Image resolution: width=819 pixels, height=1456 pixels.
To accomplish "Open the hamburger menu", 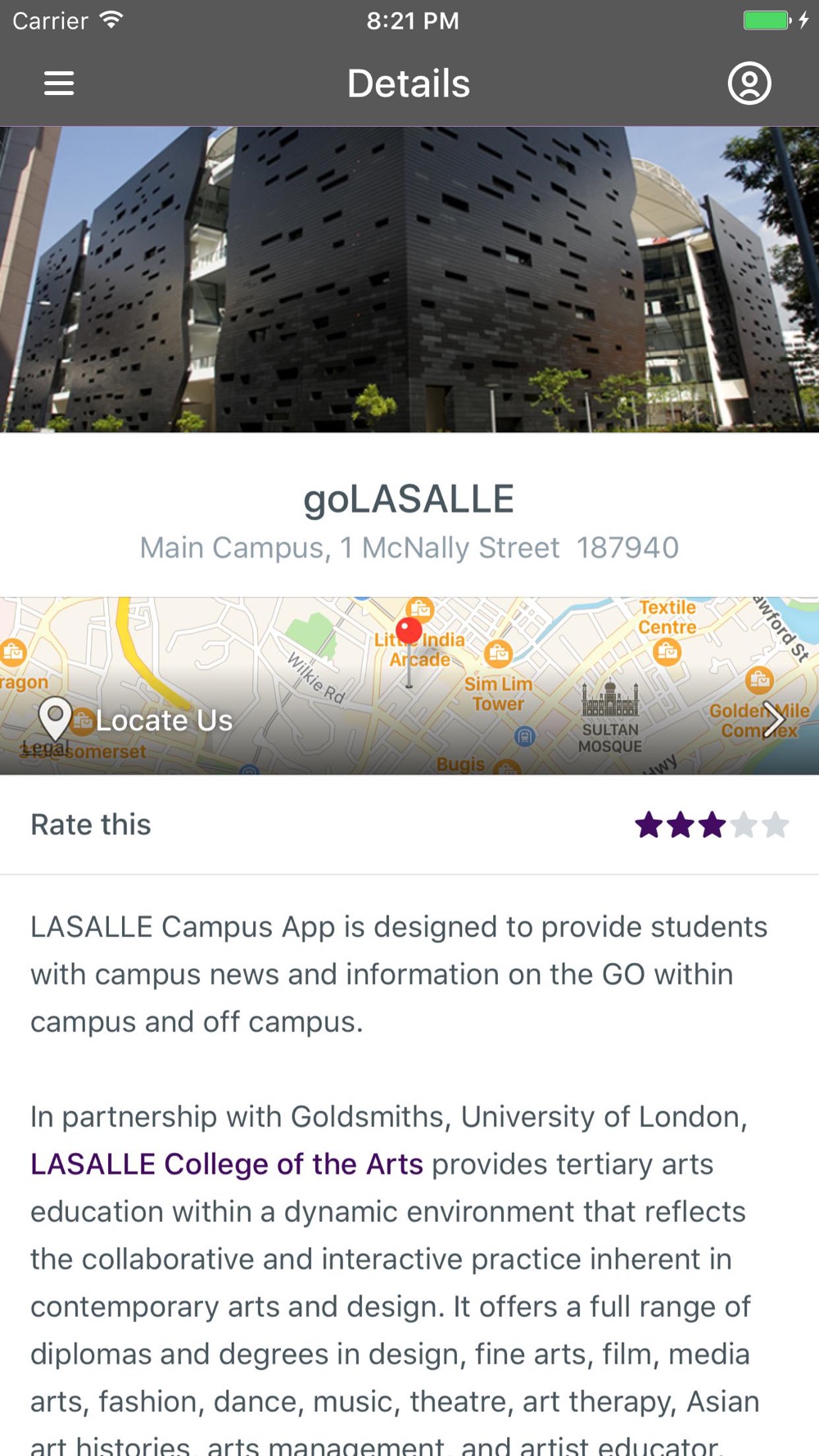I will click(x=59, y=83).
